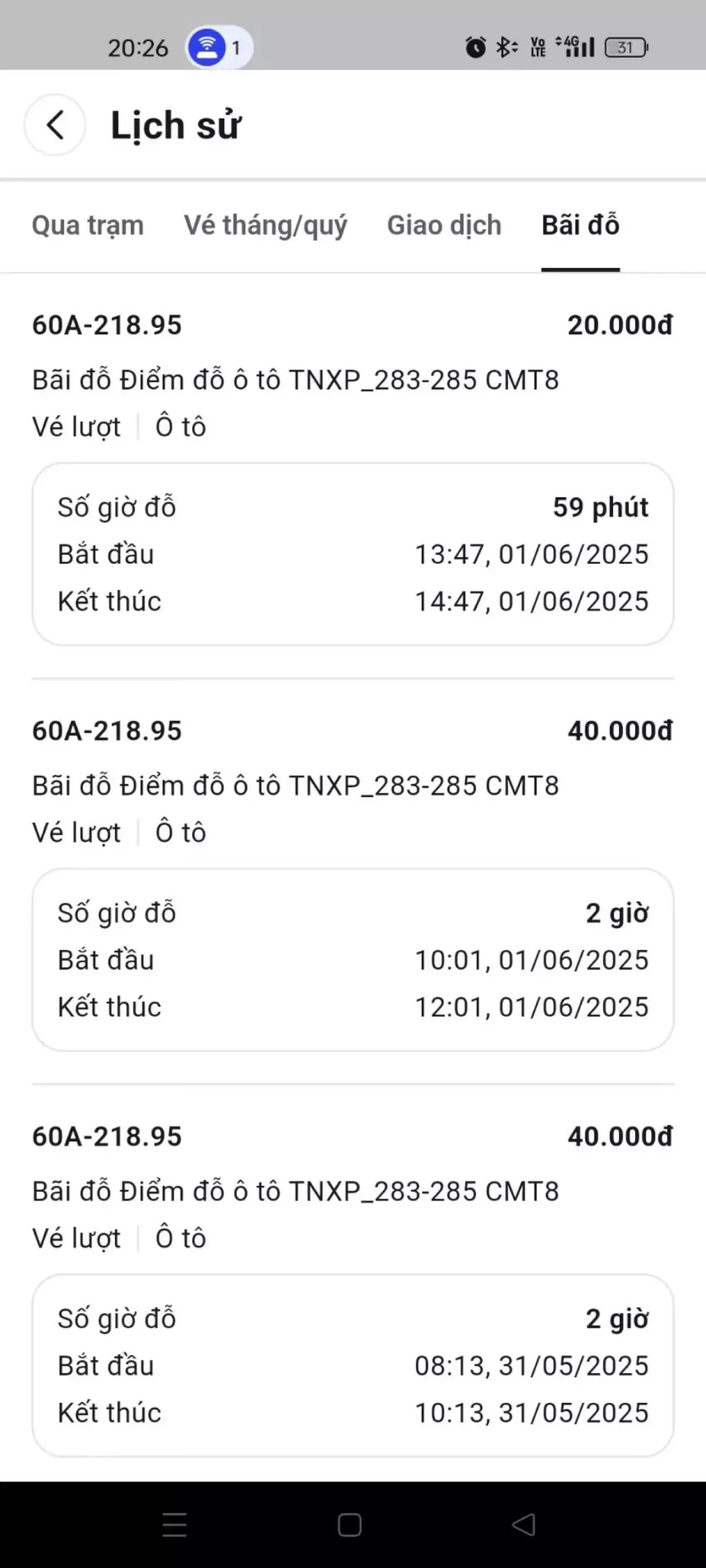This screenshot has height=1568, width=706.
Task: Open the parking record starting at 08:13, 31/05/2025
Action: [353, 1289]
